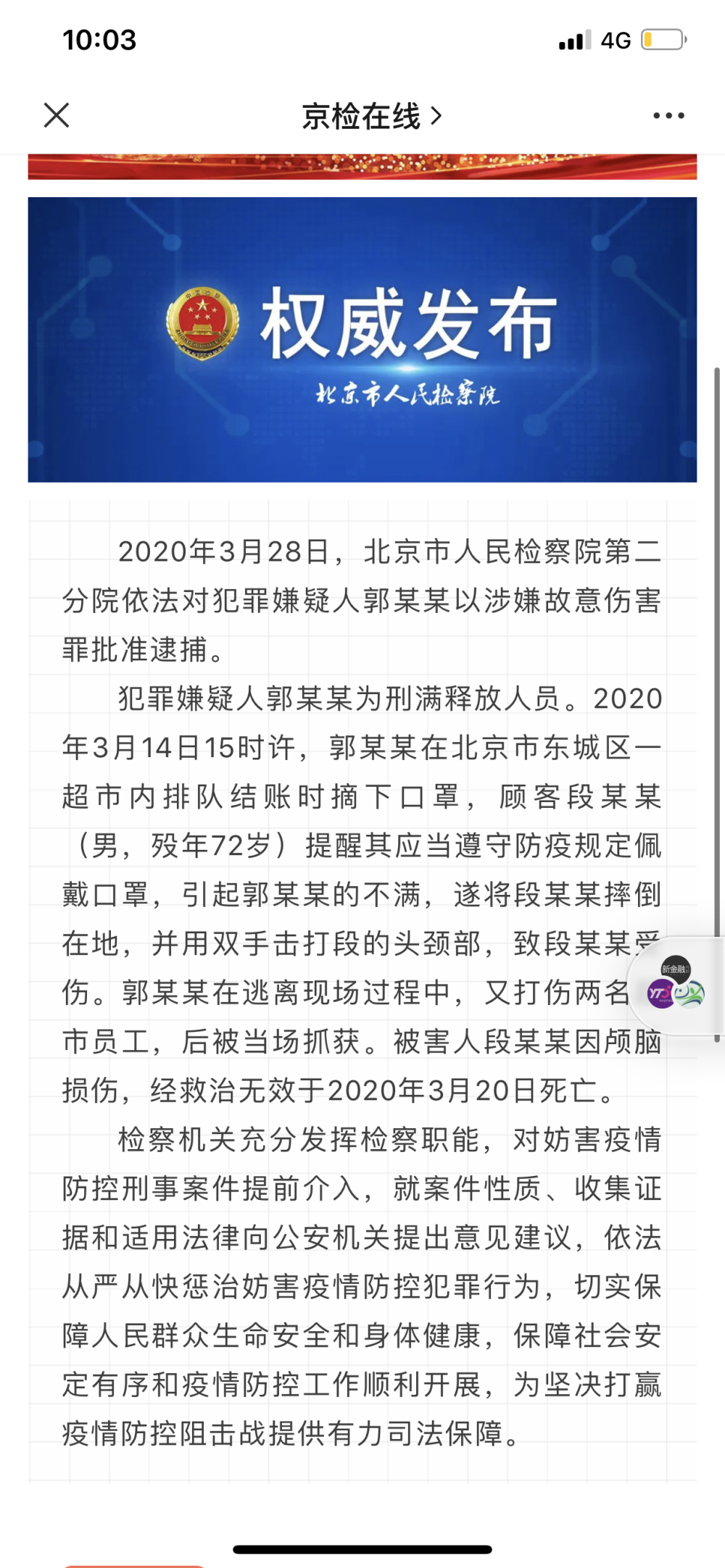Close the article page
Viewport: 725px width, 1568px height.
(x=57, y=115)
